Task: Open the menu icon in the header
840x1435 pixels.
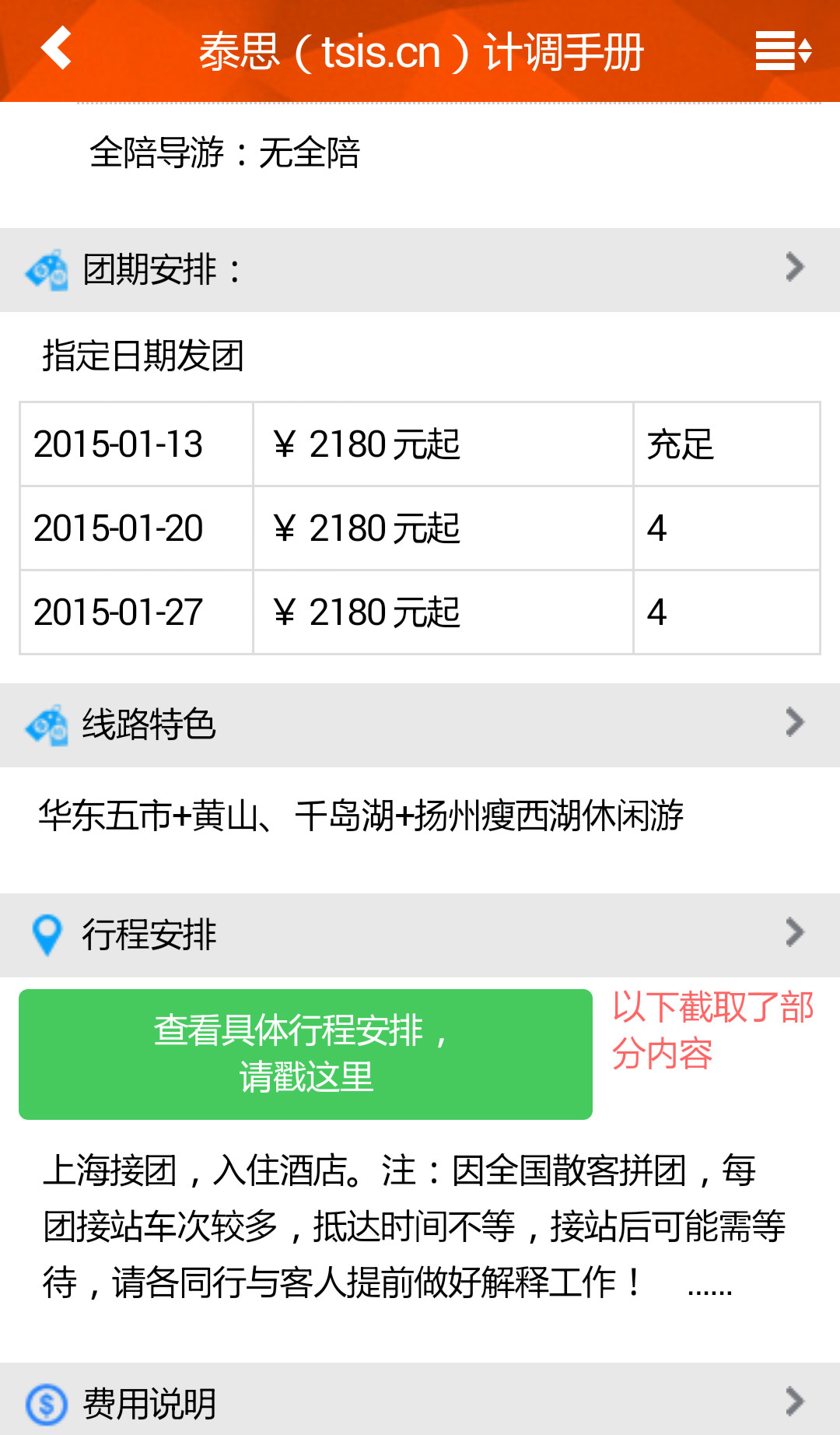Action: coord(782,51)
